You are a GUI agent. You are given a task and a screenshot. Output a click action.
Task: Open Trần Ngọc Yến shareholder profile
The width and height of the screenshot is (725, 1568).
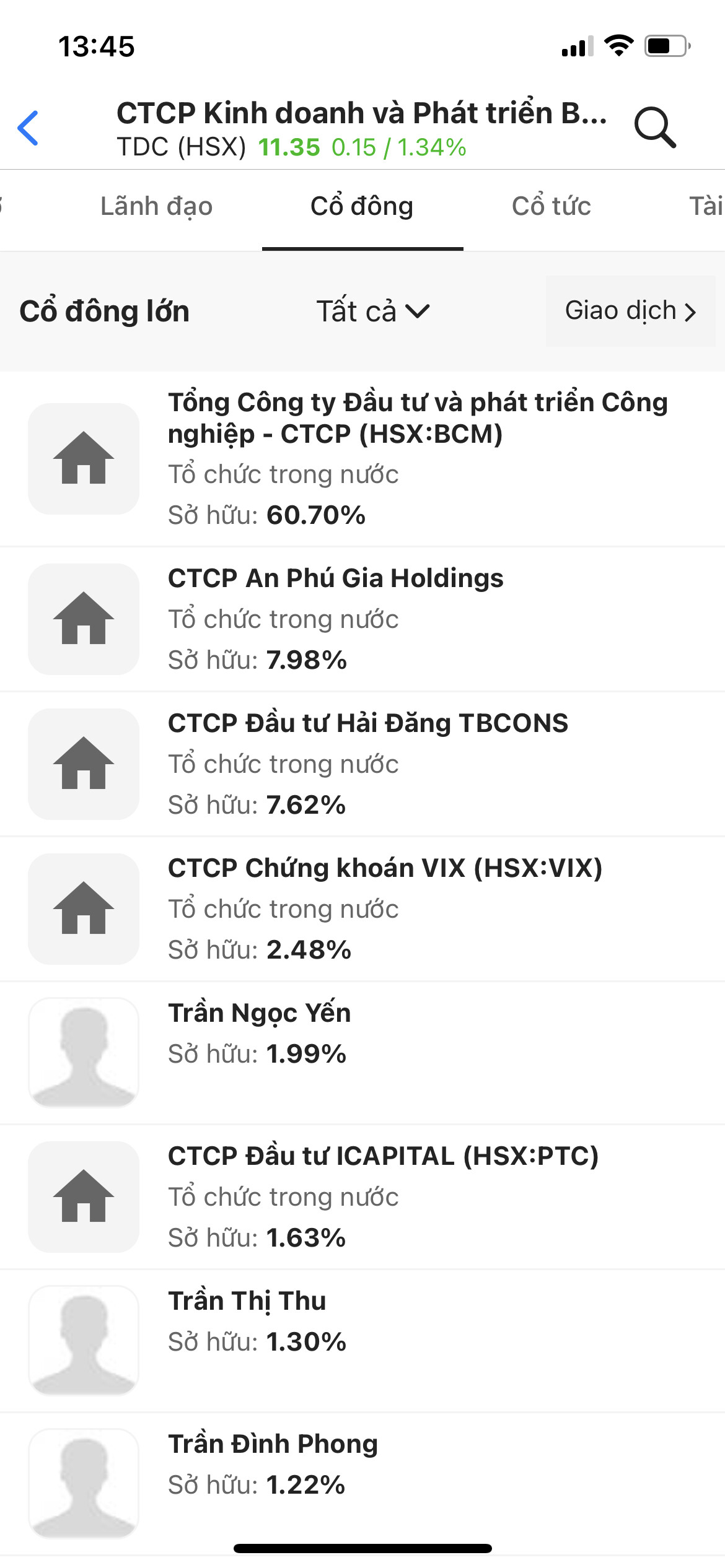[362, 1052]
